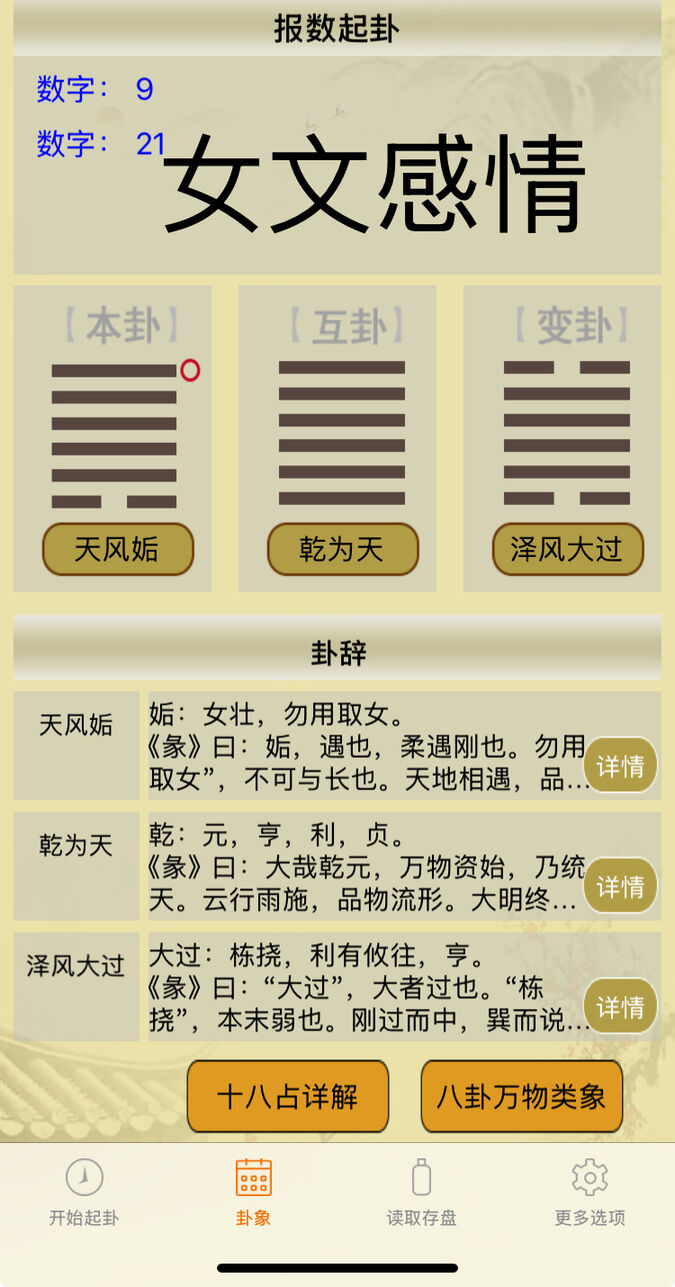View 详情 for 乾为天 卦辞
Image resolution: width=675 pixels, height=1287 pixels.
pos(620,886)
